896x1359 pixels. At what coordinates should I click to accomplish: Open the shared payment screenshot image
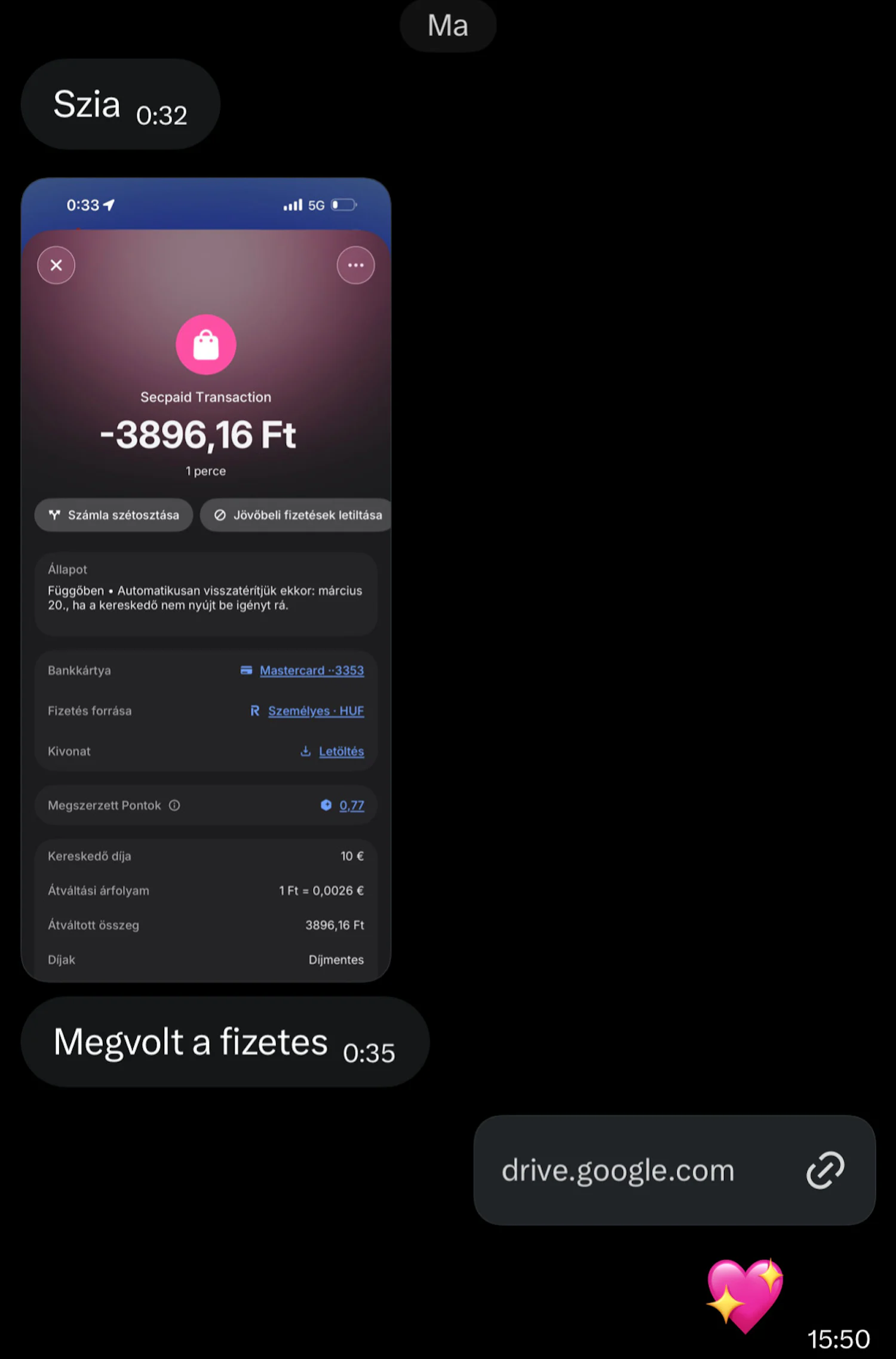coord(205,580)
